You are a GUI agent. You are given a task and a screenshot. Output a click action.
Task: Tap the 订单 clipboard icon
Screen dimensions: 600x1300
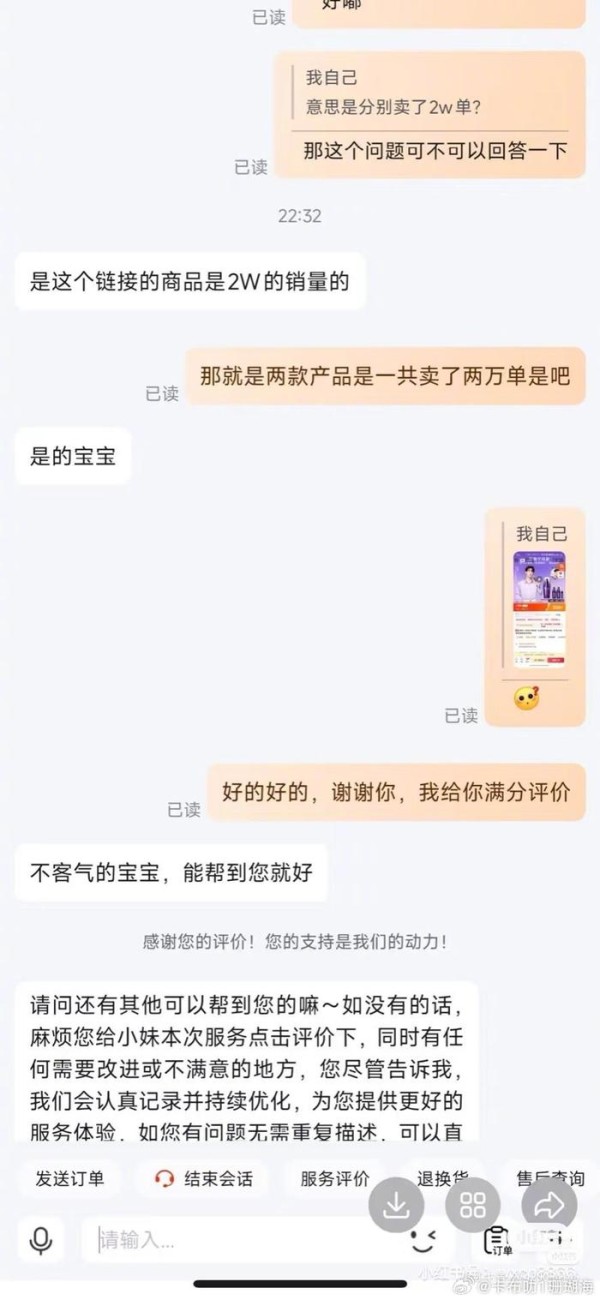(x=499, y=1241)
